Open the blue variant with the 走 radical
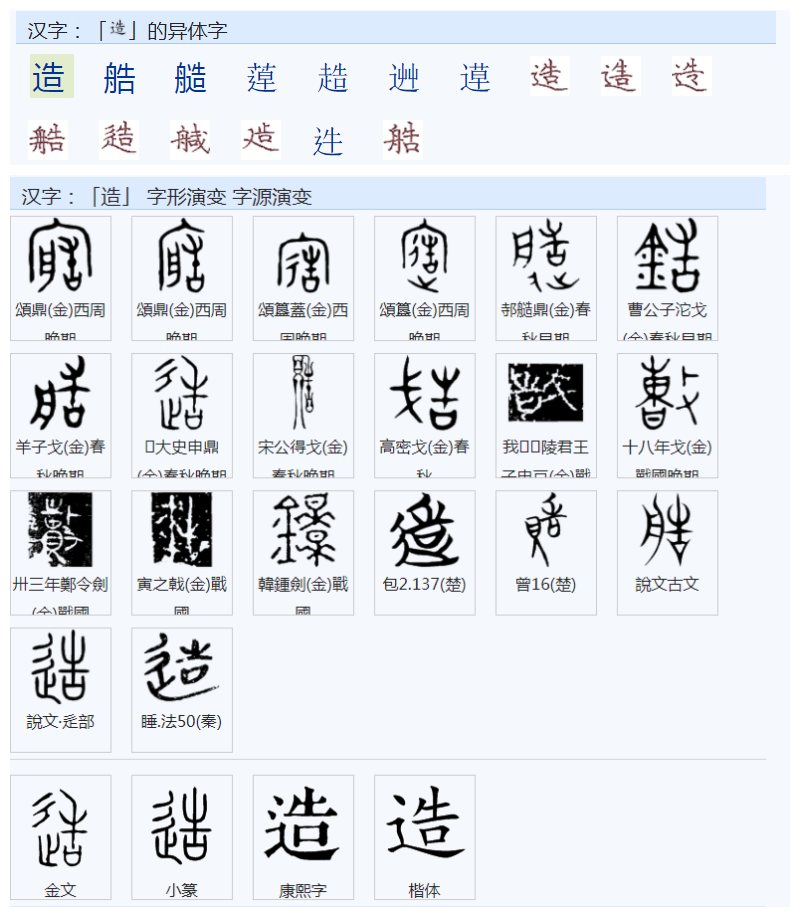800x917 pixels. coord(333,77)
